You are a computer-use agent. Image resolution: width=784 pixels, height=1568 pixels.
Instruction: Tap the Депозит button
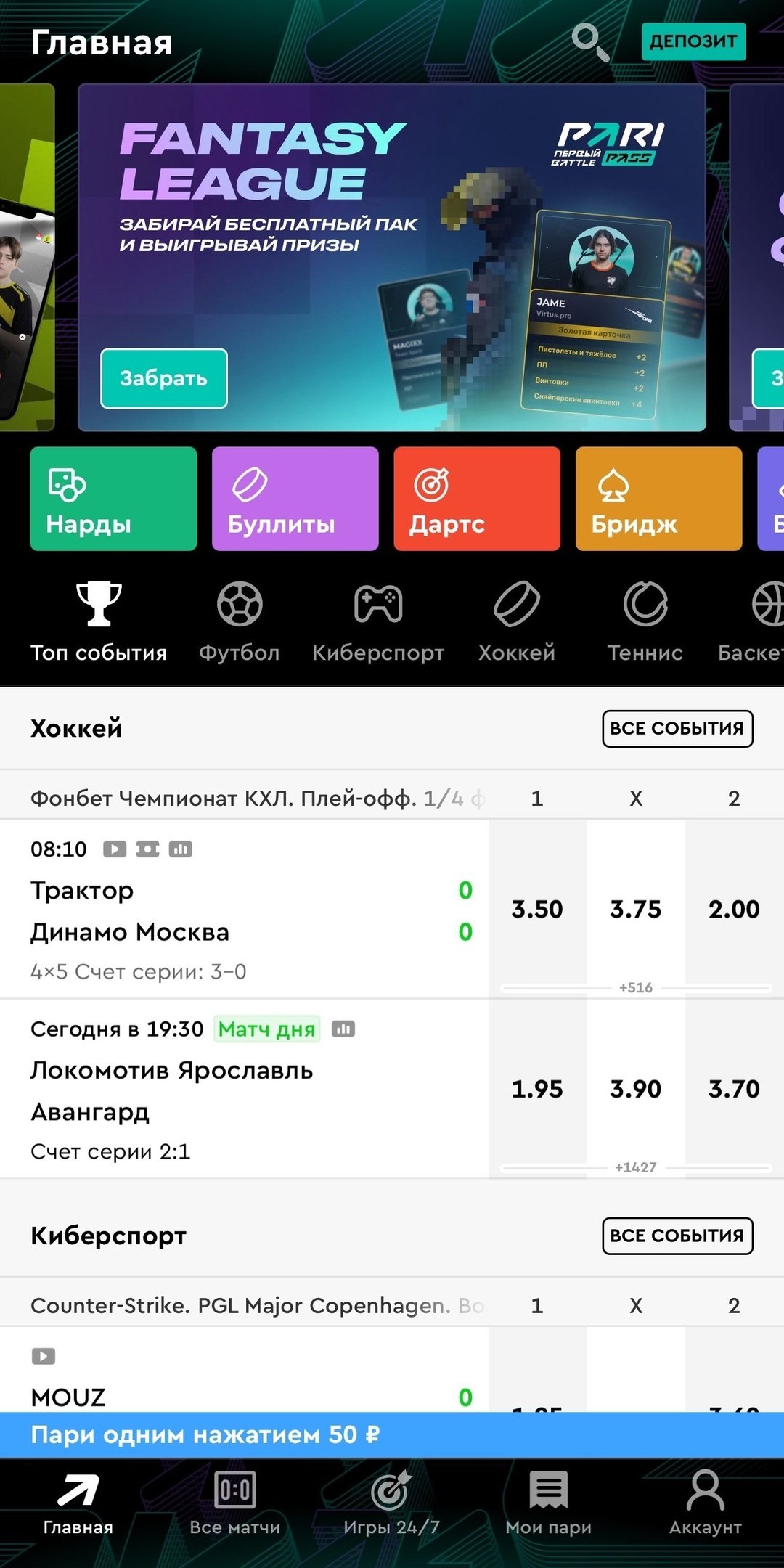(693, 42)
